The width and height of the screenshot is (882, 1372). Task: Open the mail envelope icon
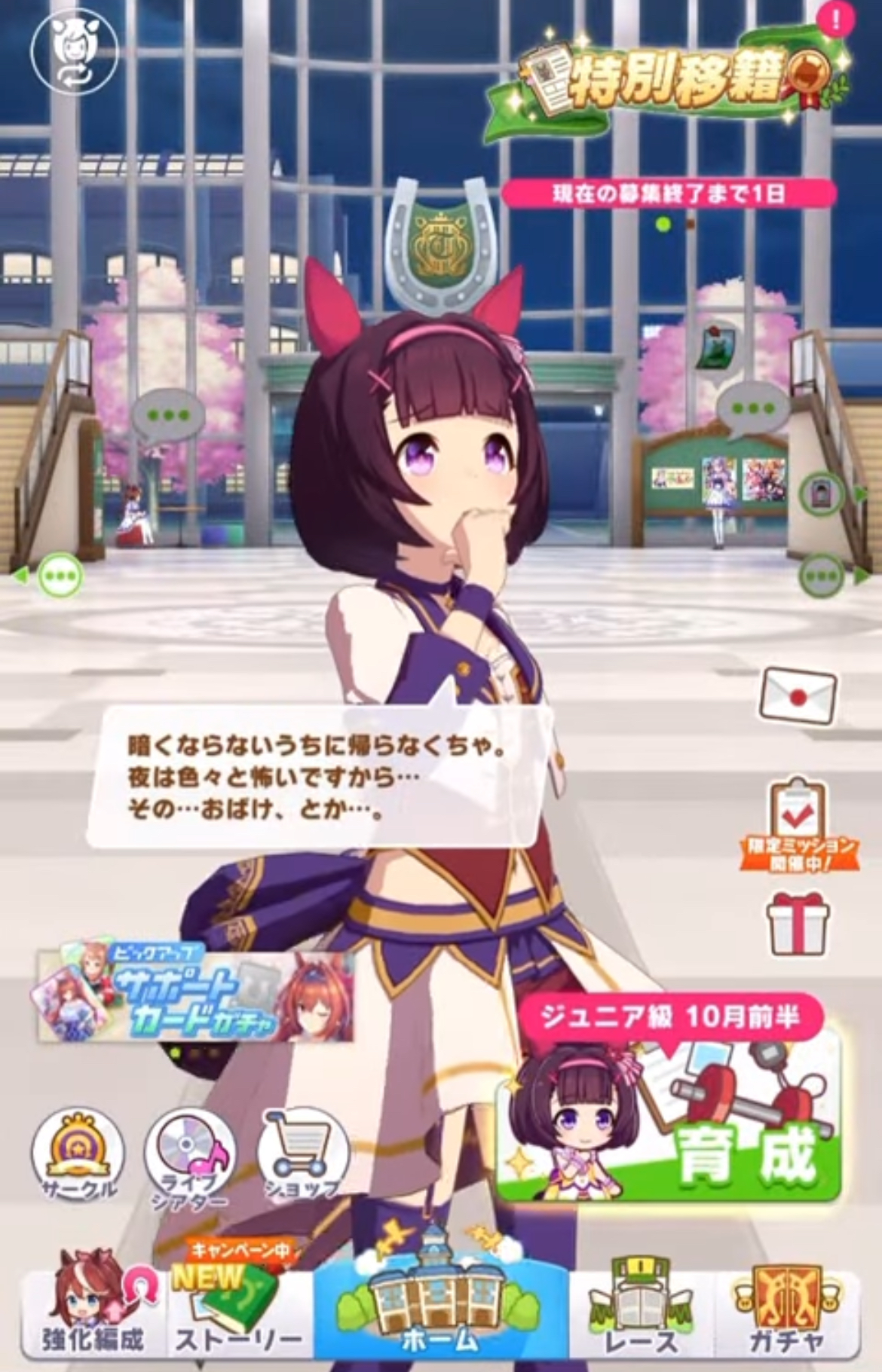tap(798, 696)
